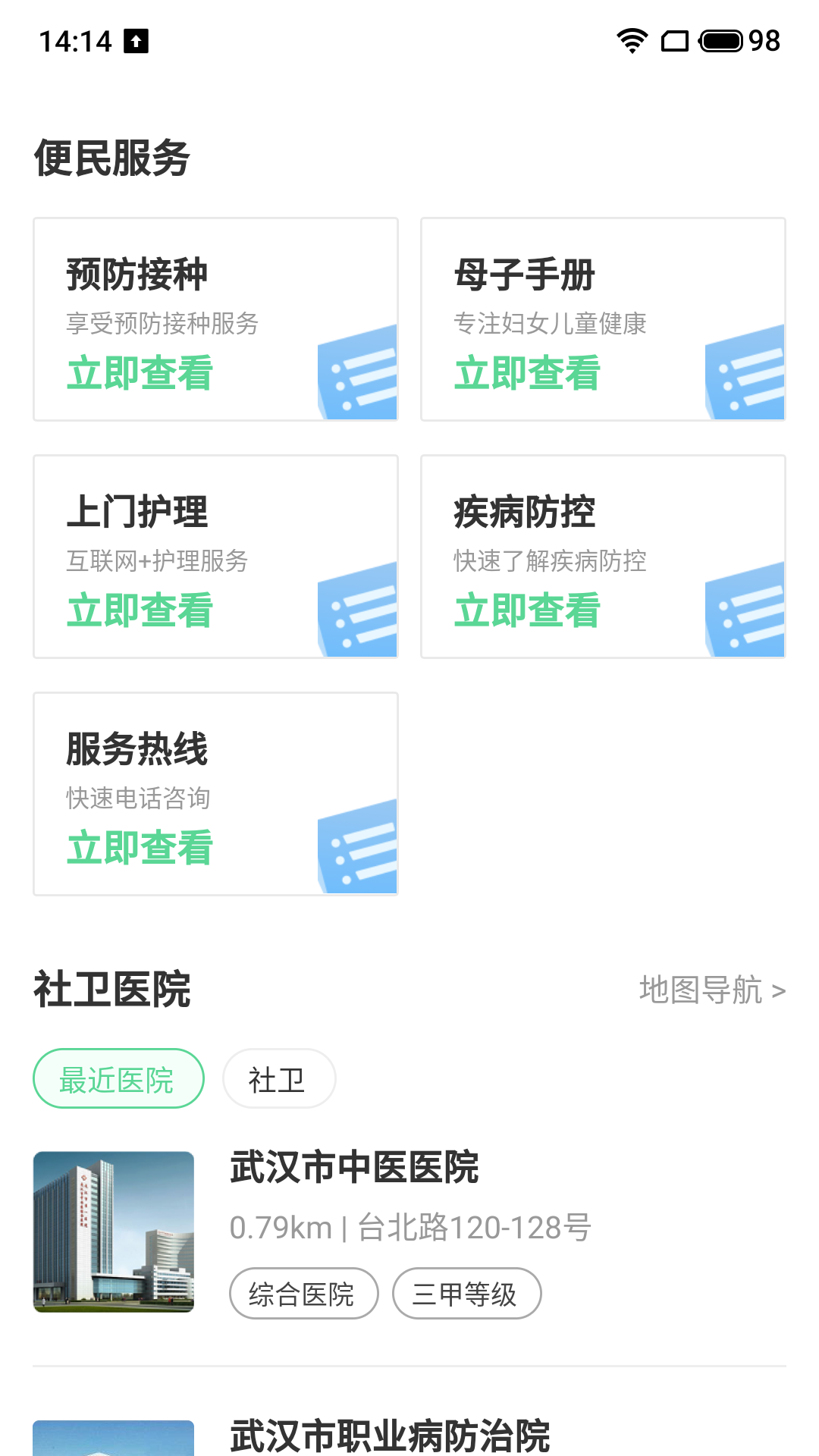Screen dimensions: 819x1456
Task: Tap the Wi-Fi icon in the status bar
Action: pos(631,42)
